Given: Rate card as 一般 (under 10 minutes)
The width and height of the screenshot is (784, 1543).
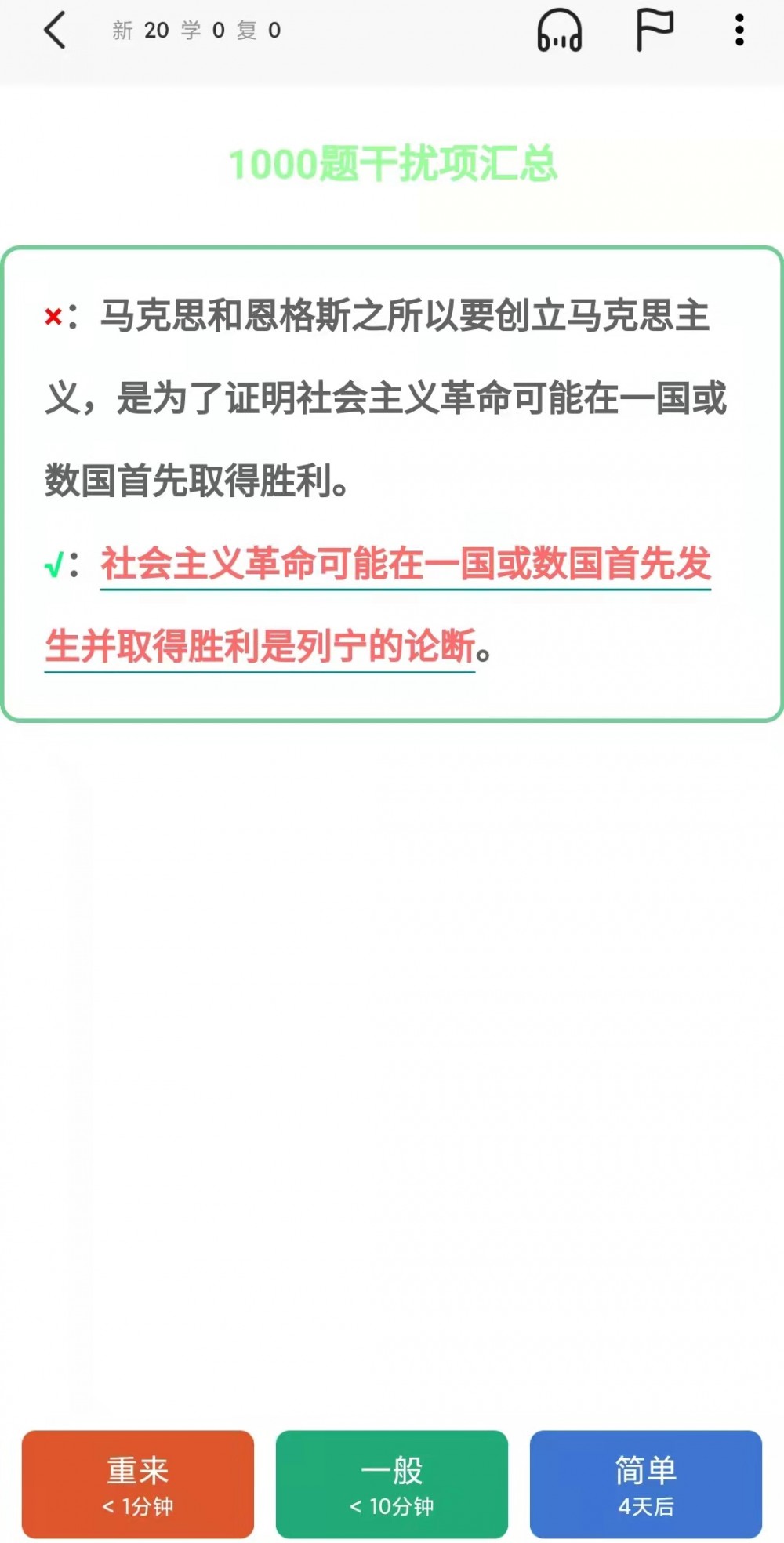Looking at the screenshot, I should click(392, 1483).
